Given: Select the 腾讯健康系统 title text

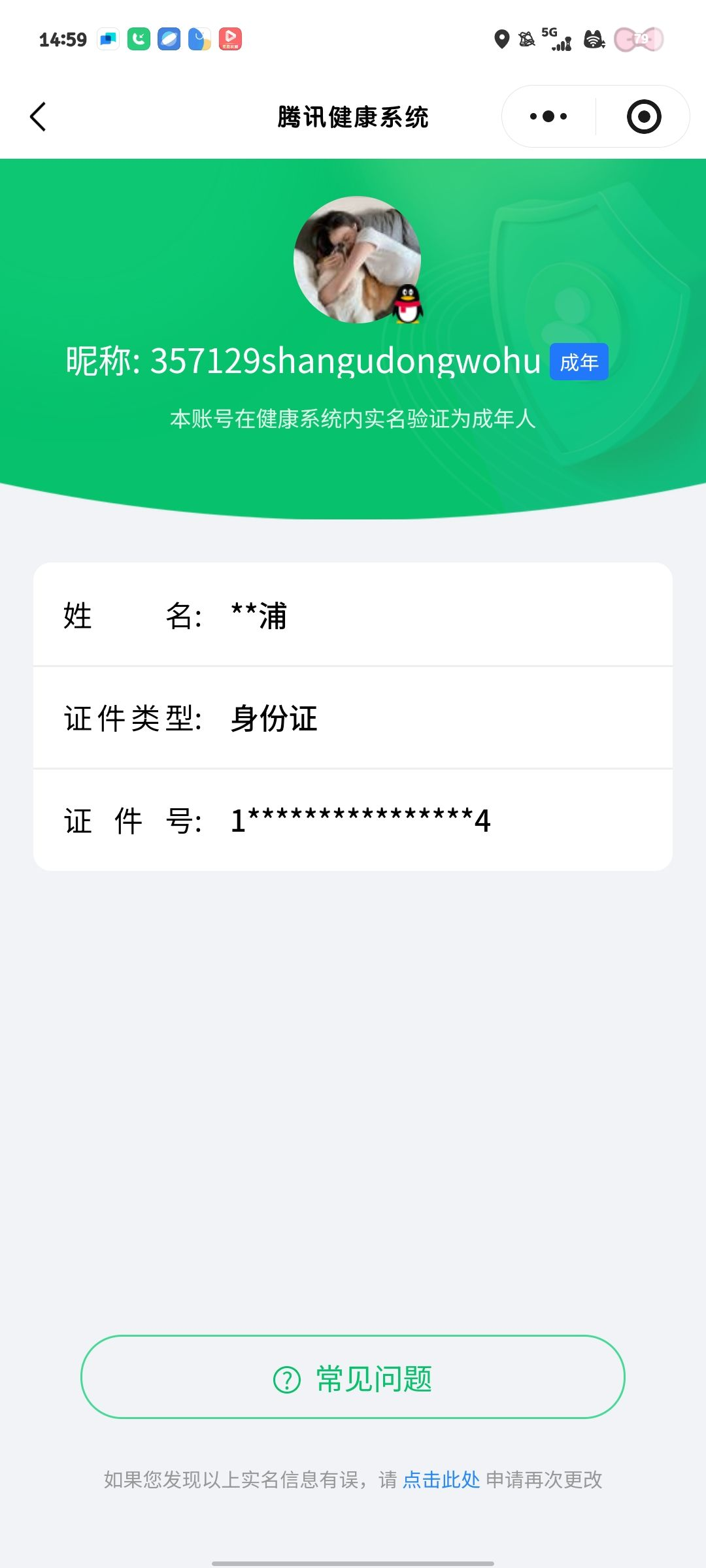Looking at the screenshot, I should (353, 116).
